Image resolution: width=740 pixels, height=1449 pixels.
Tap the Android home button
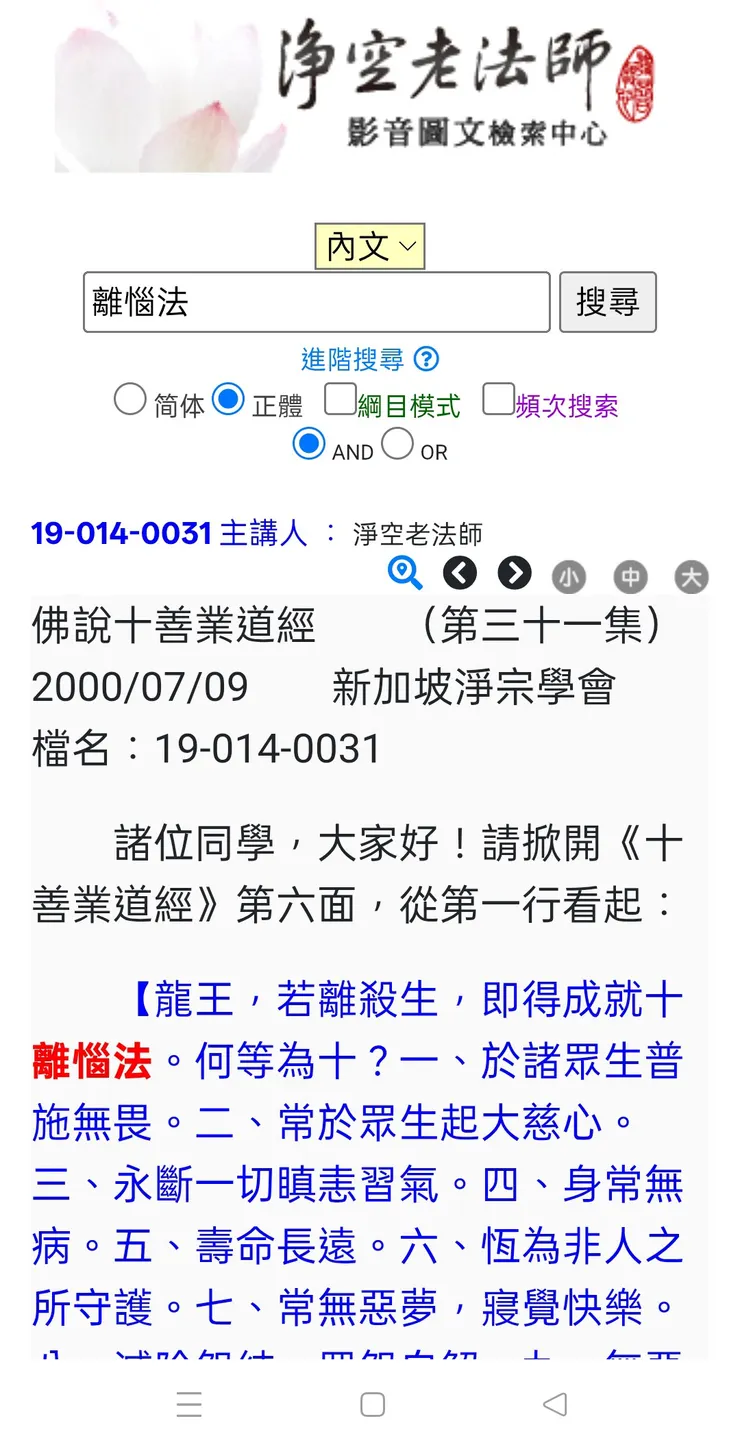(370, 1404)
